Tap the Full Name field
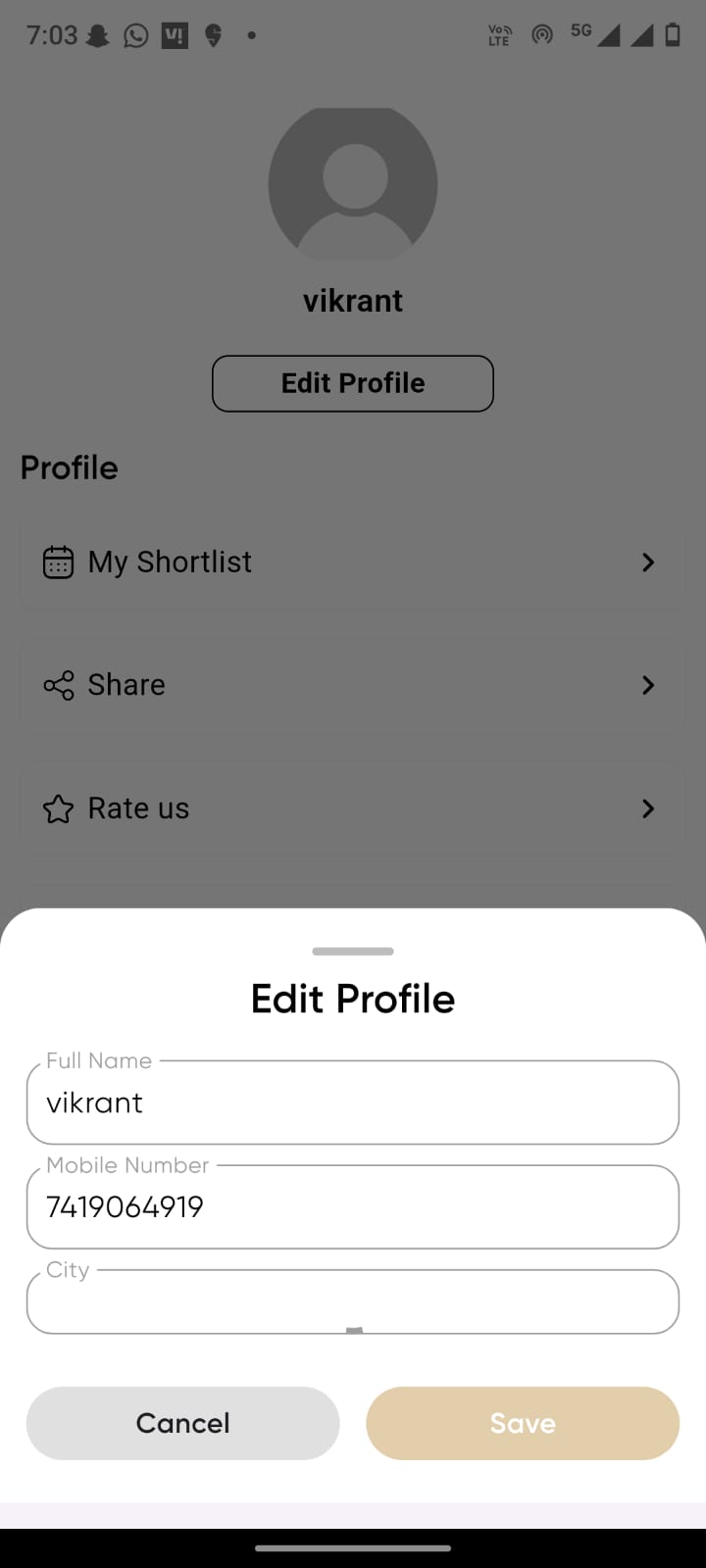 353,1102
